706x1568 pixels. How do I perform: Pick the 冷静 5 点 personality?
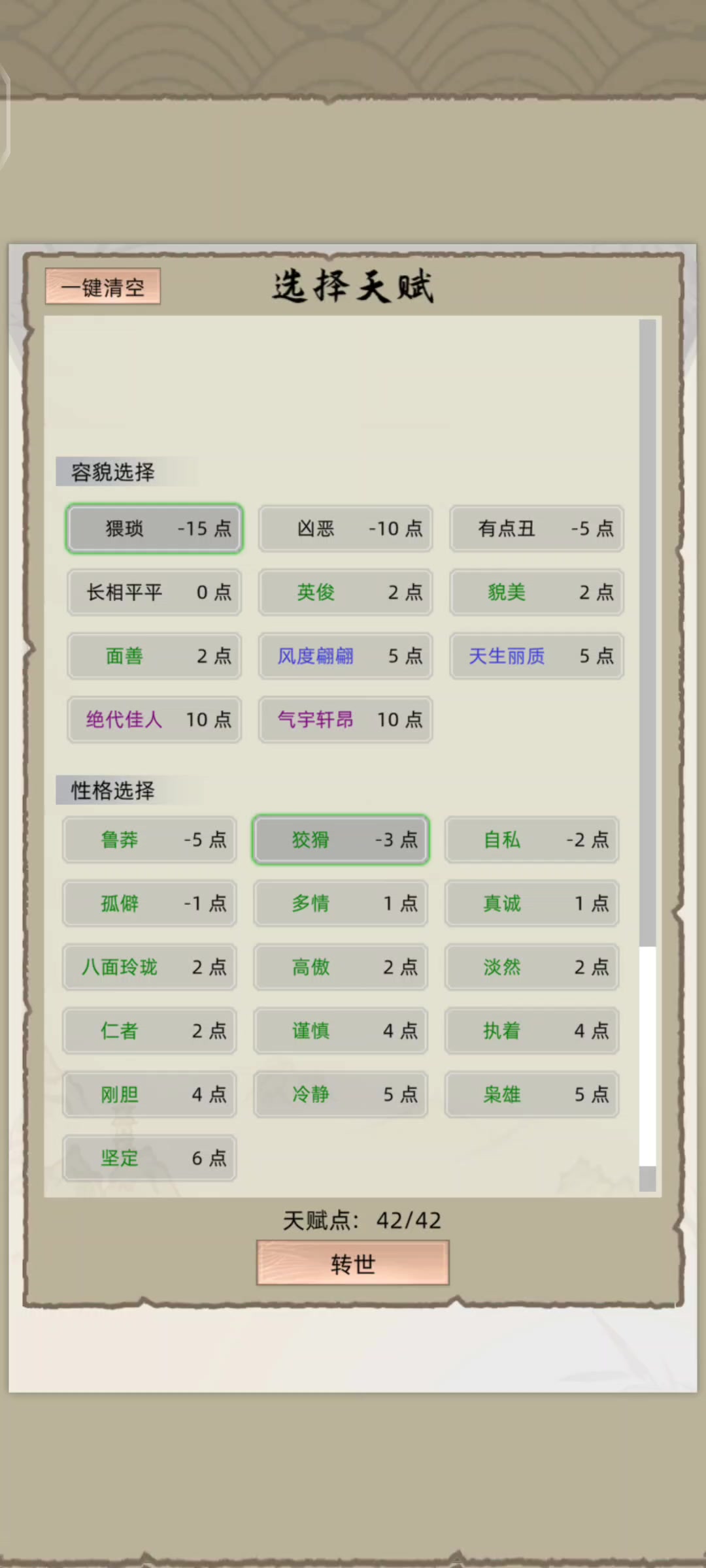click(341, 1094)
